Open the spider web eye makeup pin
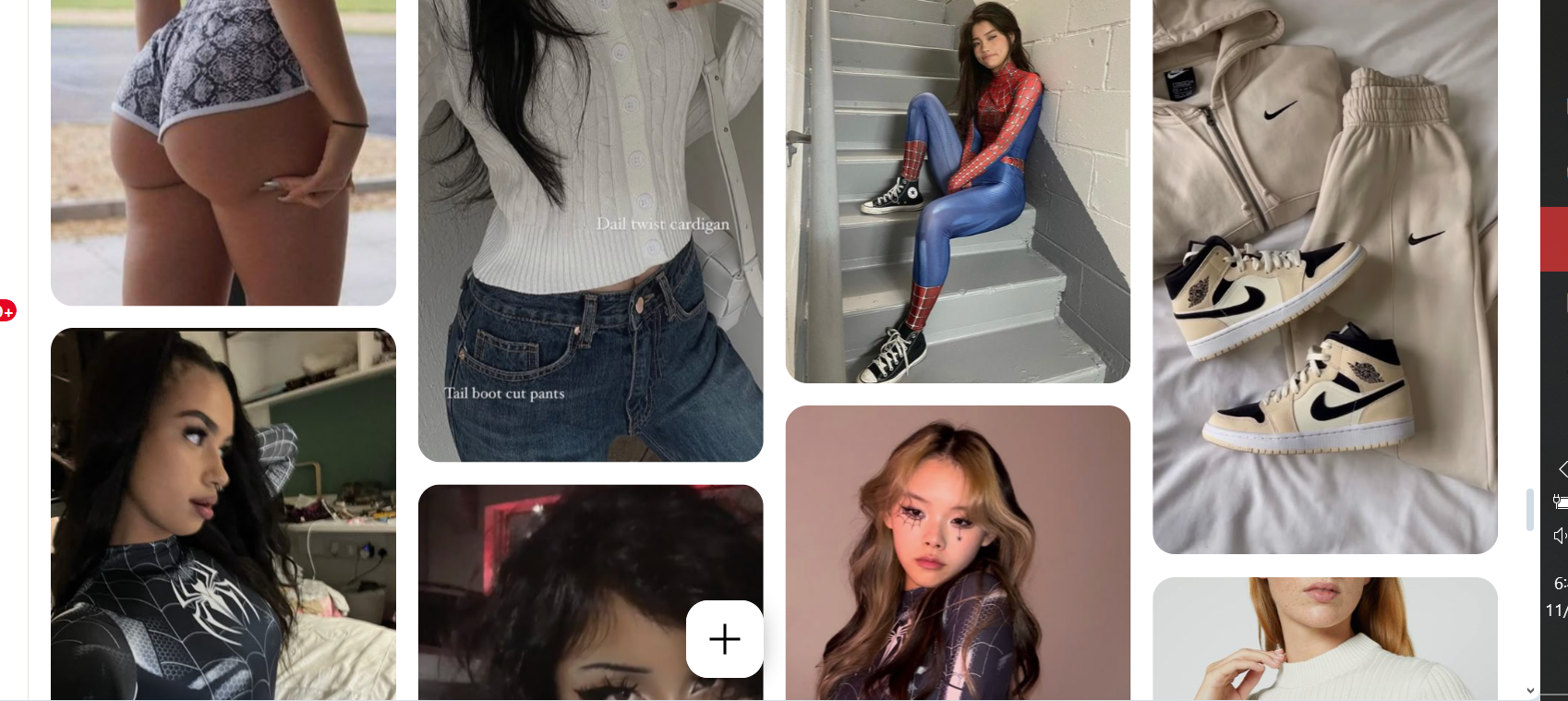The height and width of the screenshot is (701, 1568). [958, 552]
